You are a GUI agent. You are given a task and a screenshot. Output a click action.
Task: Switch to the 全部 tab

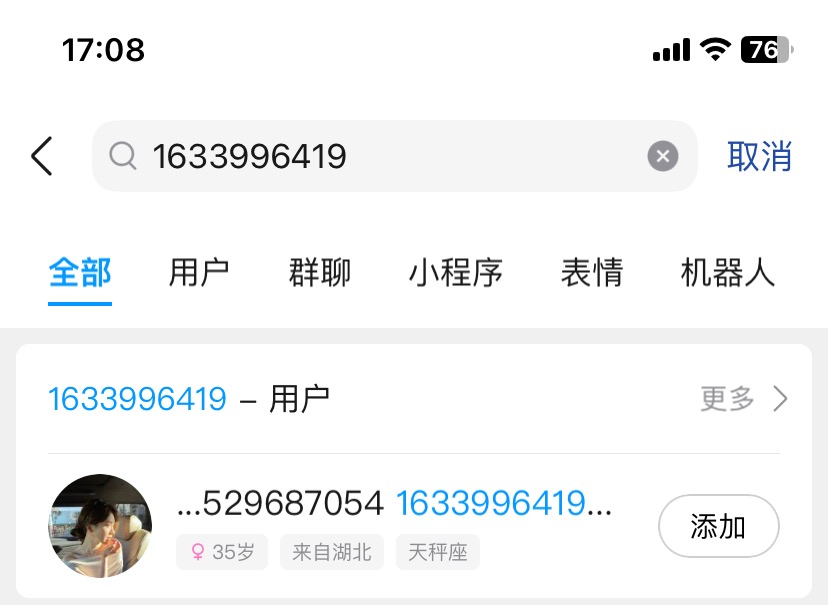click(80, 272)
